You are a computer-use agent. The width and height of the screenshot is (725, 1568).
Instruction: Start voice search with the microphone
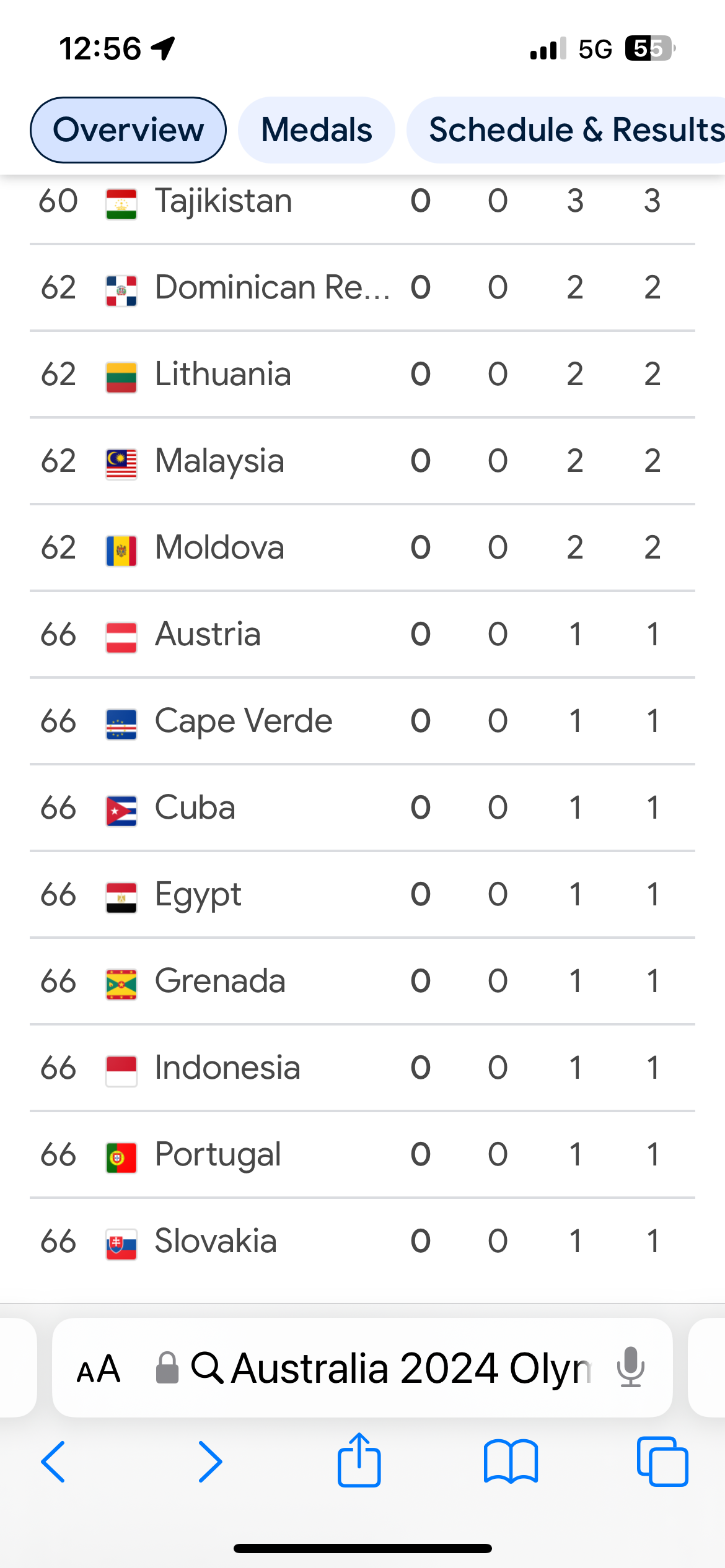[631, 1367]
